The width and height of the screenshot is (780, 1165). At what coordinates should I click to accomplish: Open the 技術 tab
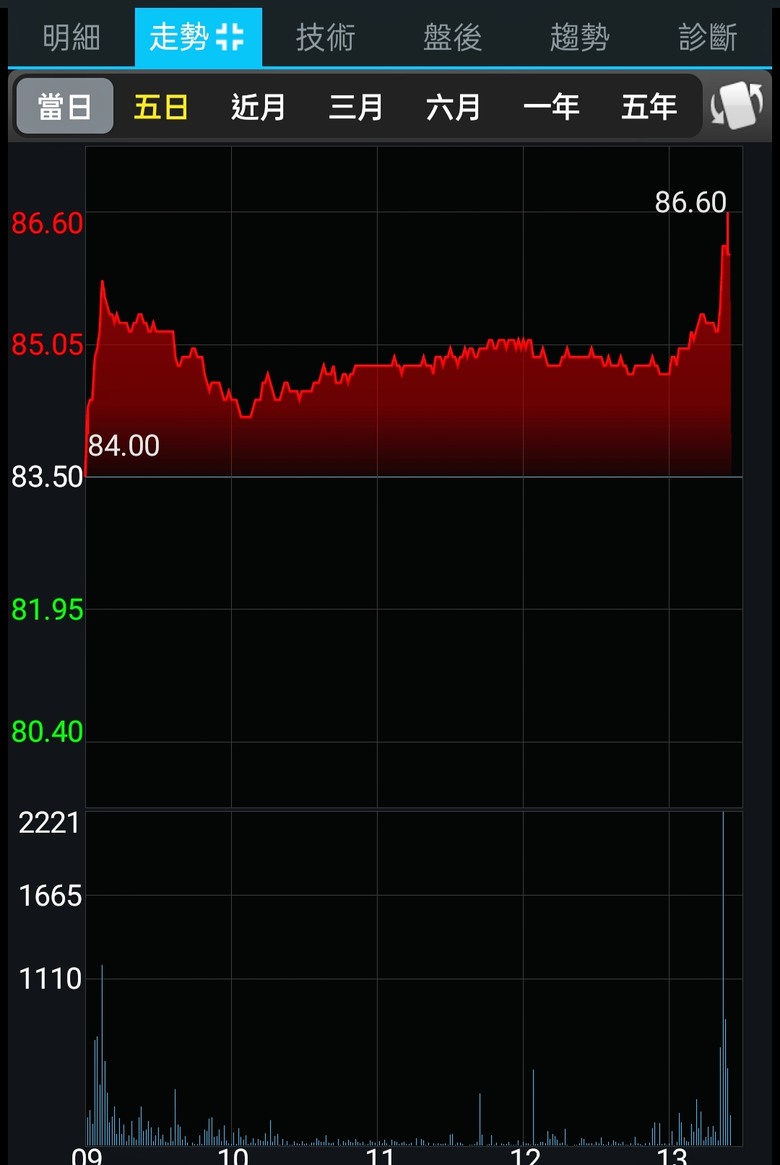click(x=326, y=38)
